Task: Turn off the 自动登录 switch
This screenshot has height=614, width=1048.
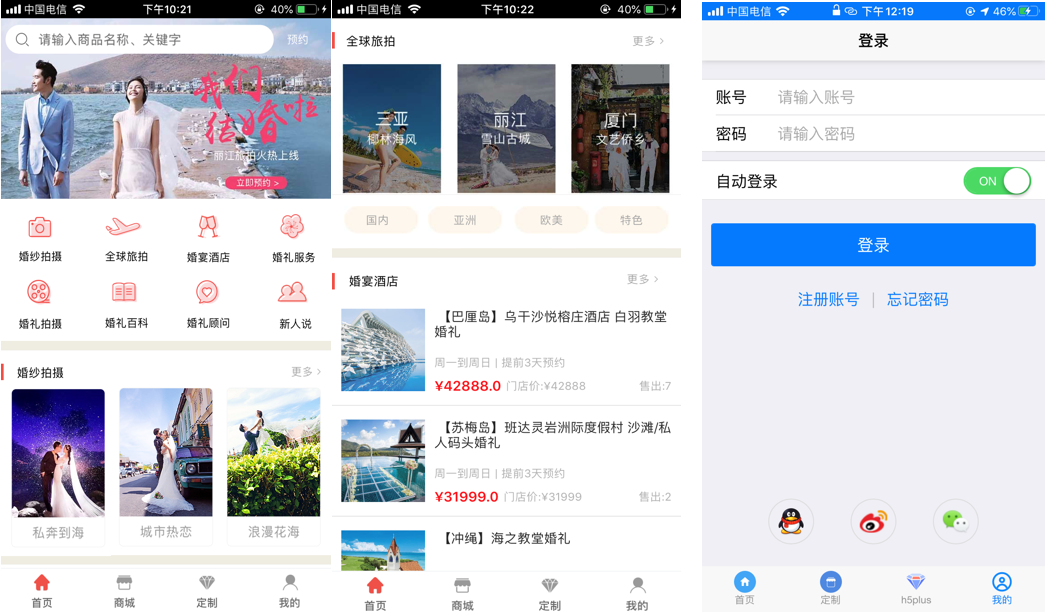Action: click(x=996, y=181)
